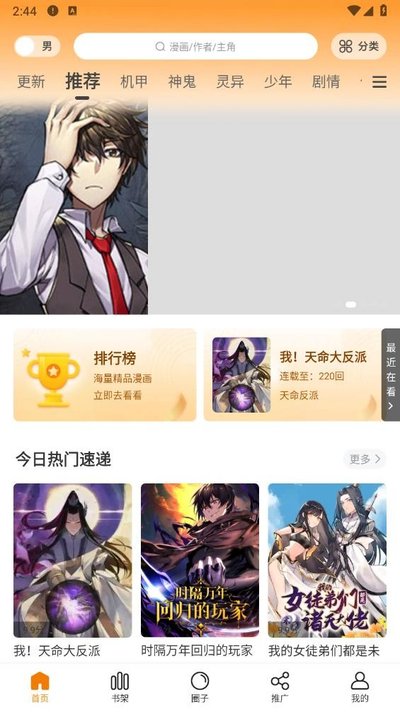
Task: Switch to the 少年 tab
Action: point(278,82)
